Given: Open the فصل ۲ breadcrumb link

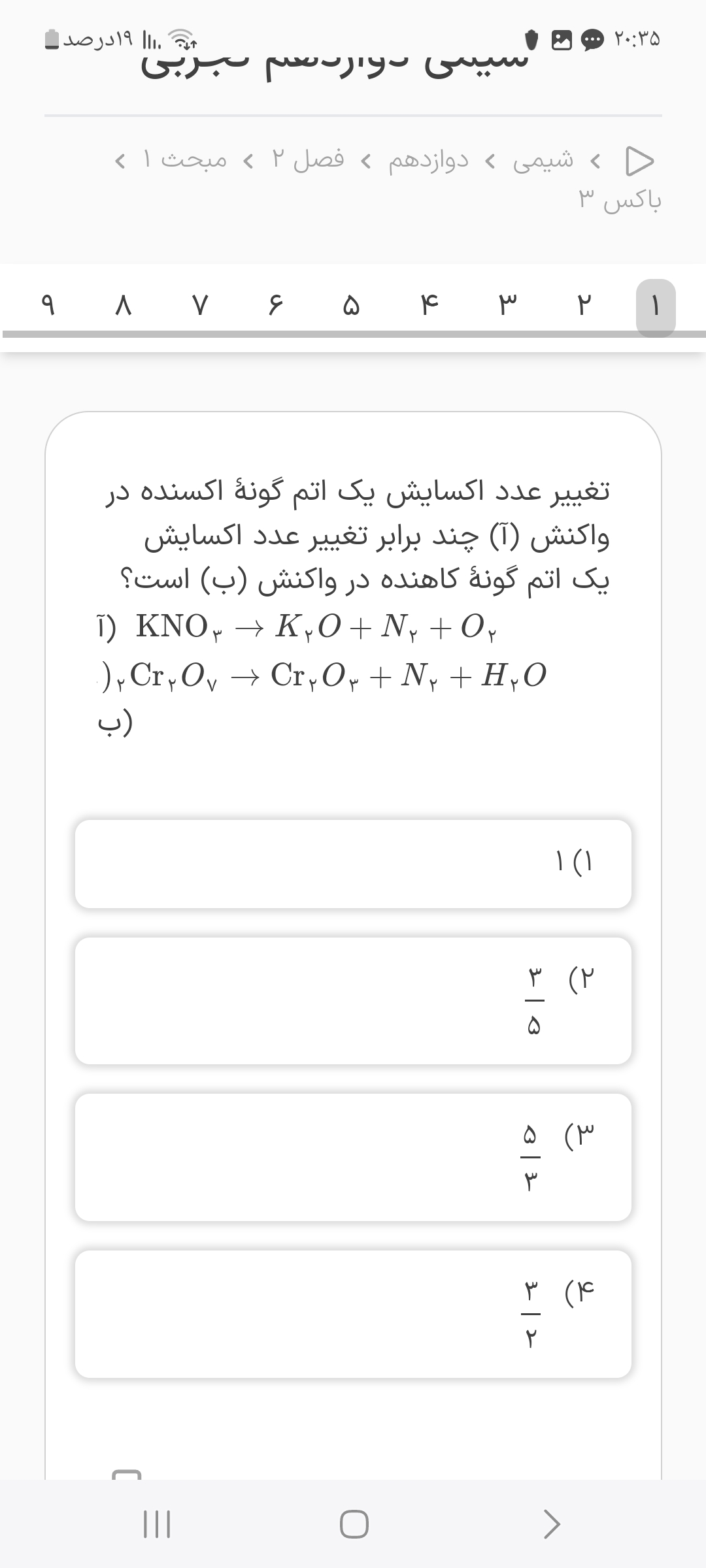Looking at the screenshot, I should 308,160.
